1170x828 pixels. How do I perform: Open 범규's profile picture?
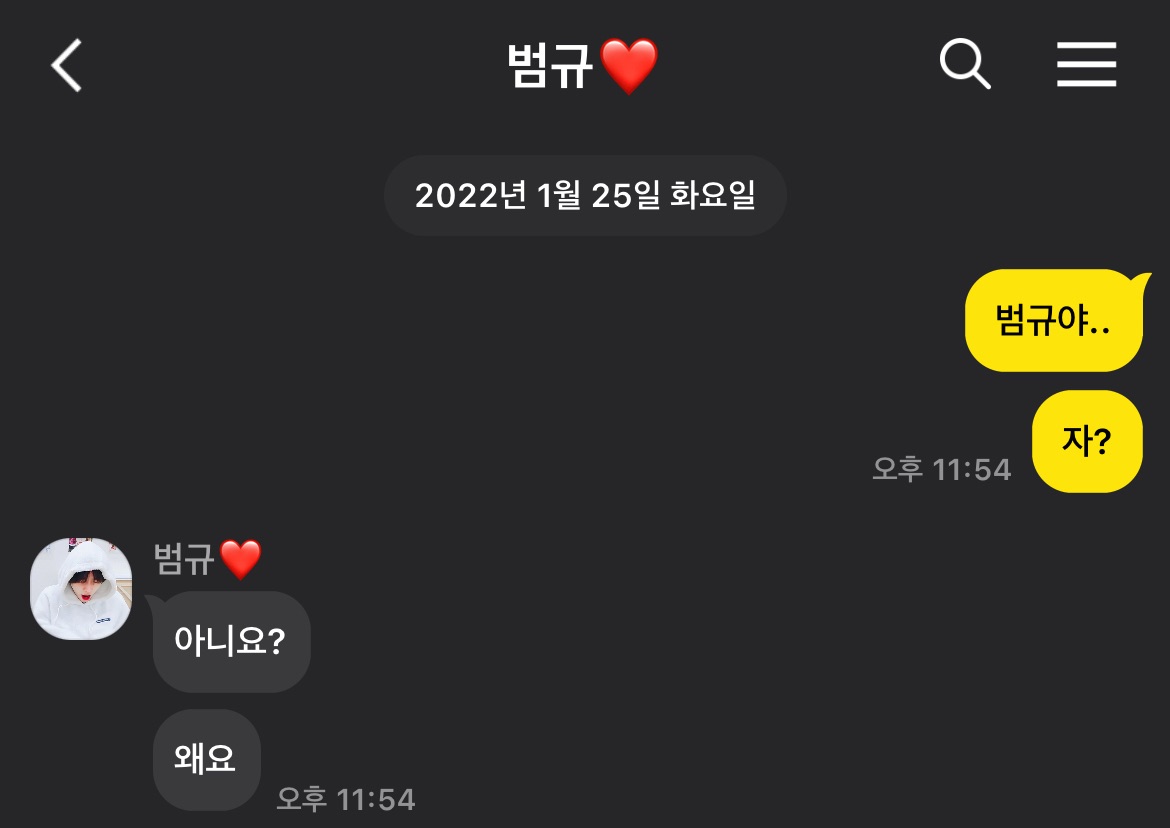click(81, 589)
